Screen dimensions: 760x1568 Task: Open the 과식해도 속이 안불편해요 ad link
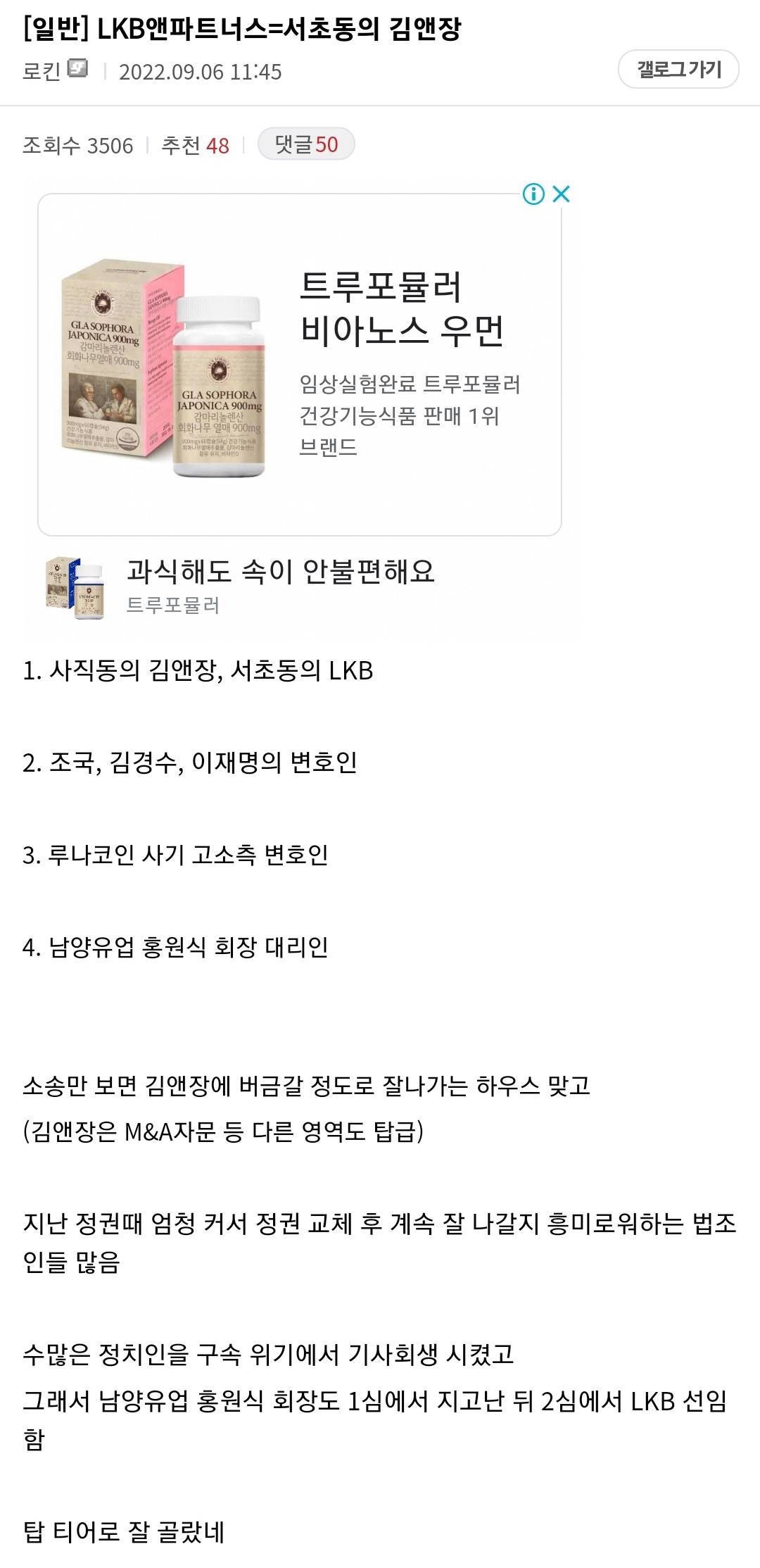click(280, 571)
